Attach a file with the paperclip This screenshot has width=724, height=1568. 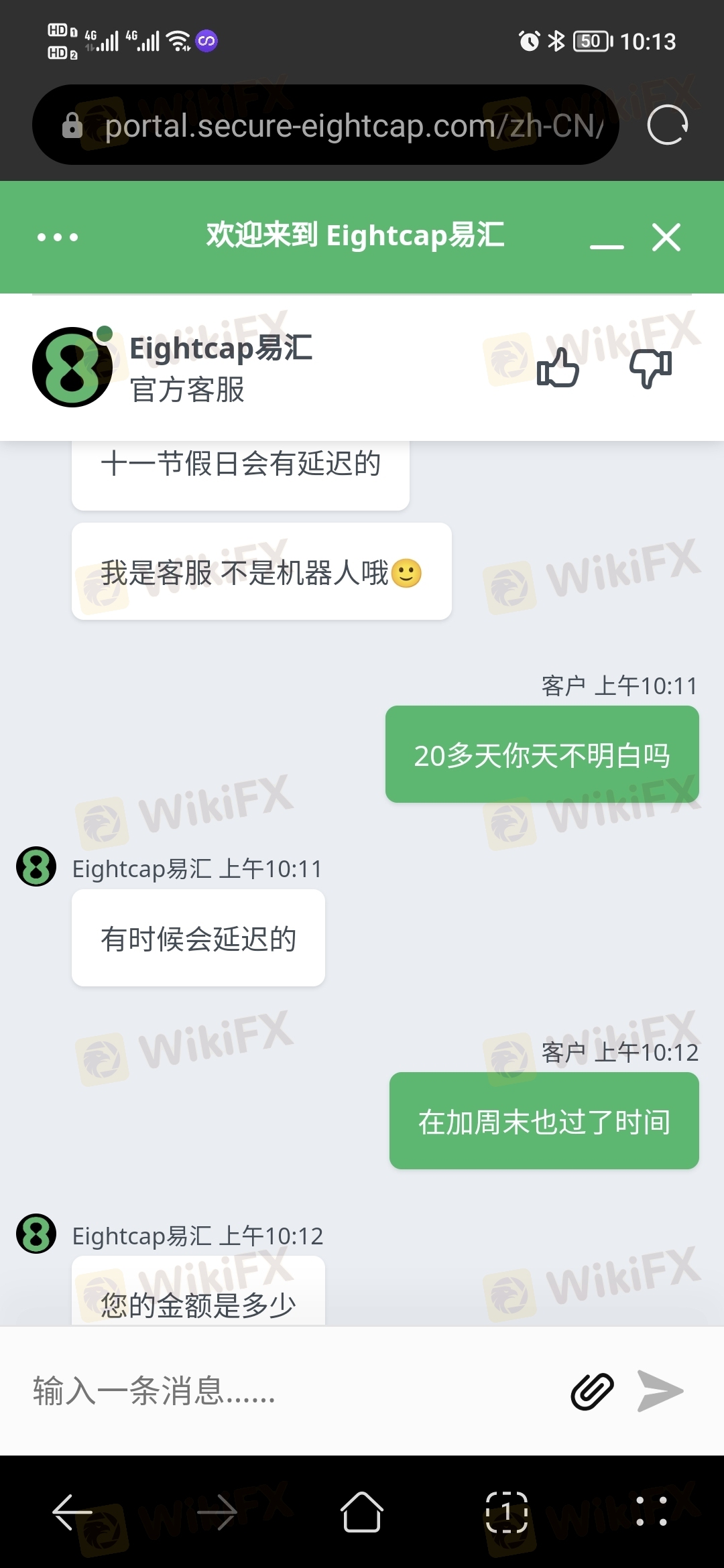(592, 1391)
